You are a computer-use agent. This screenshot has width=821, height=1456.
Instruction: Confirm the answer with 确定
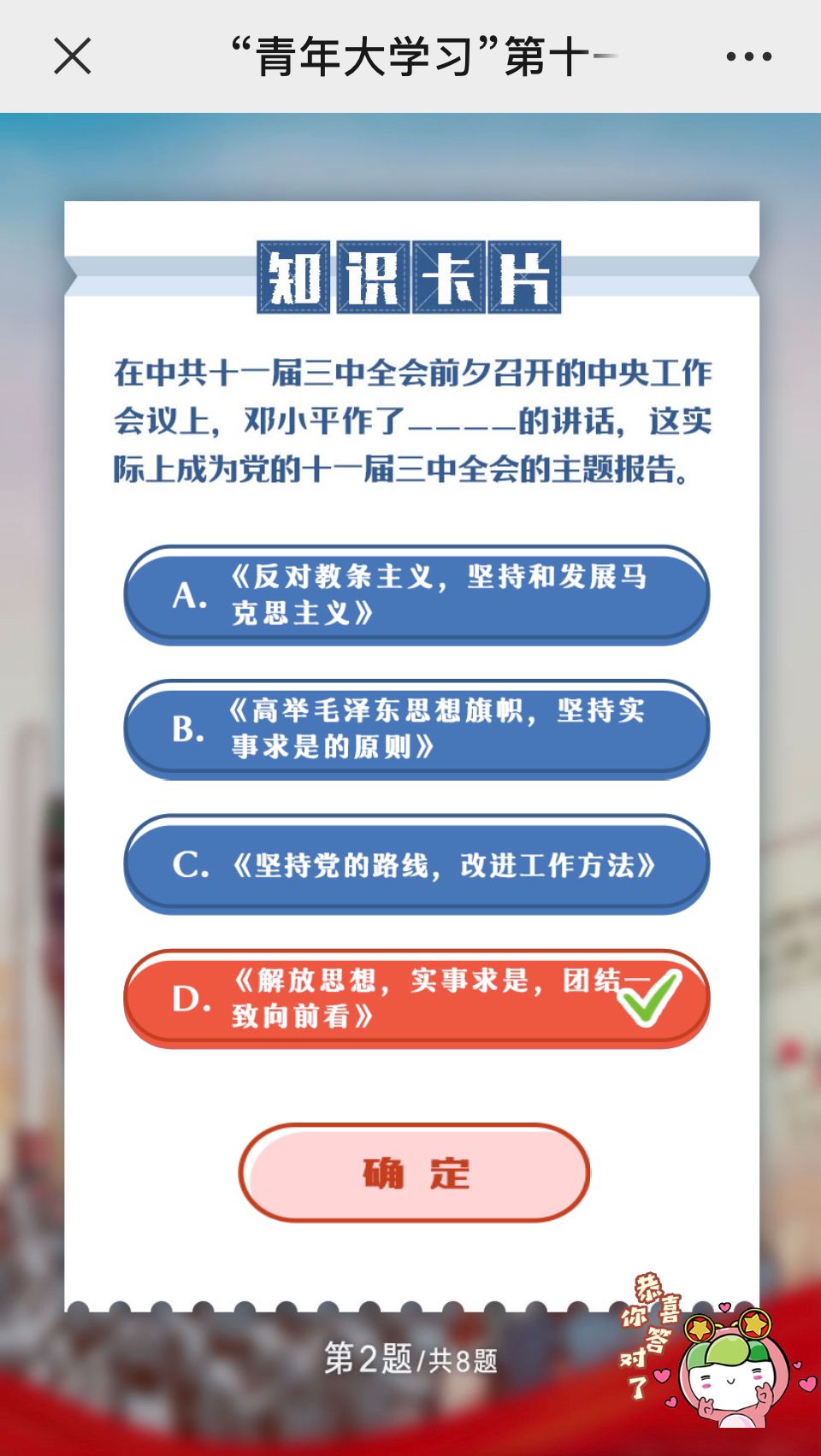[415, 1173]
